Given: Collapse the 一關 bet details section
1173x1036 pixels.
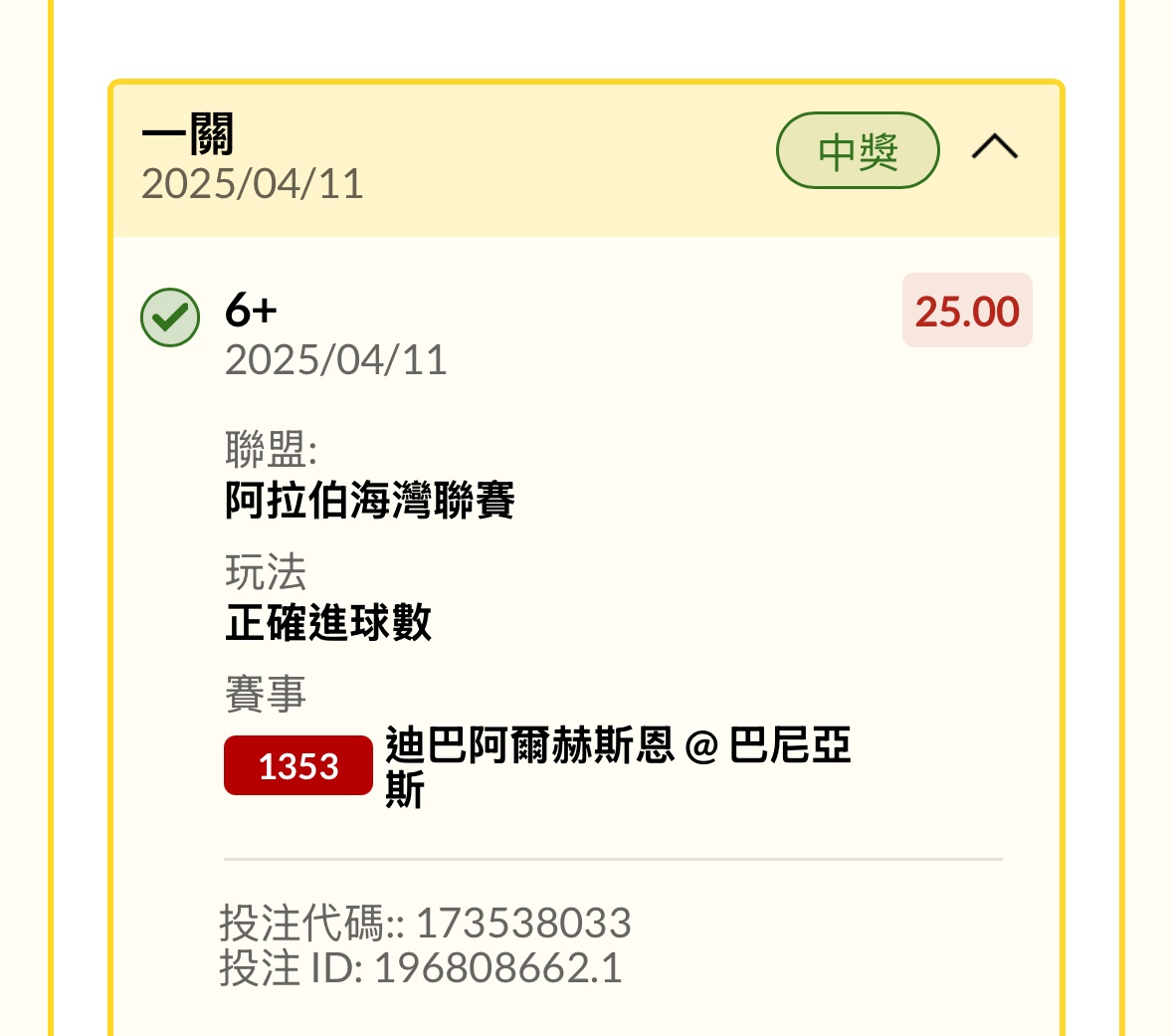Looking at the screenshot, I should pyautogui.click(x=994, y=148).
